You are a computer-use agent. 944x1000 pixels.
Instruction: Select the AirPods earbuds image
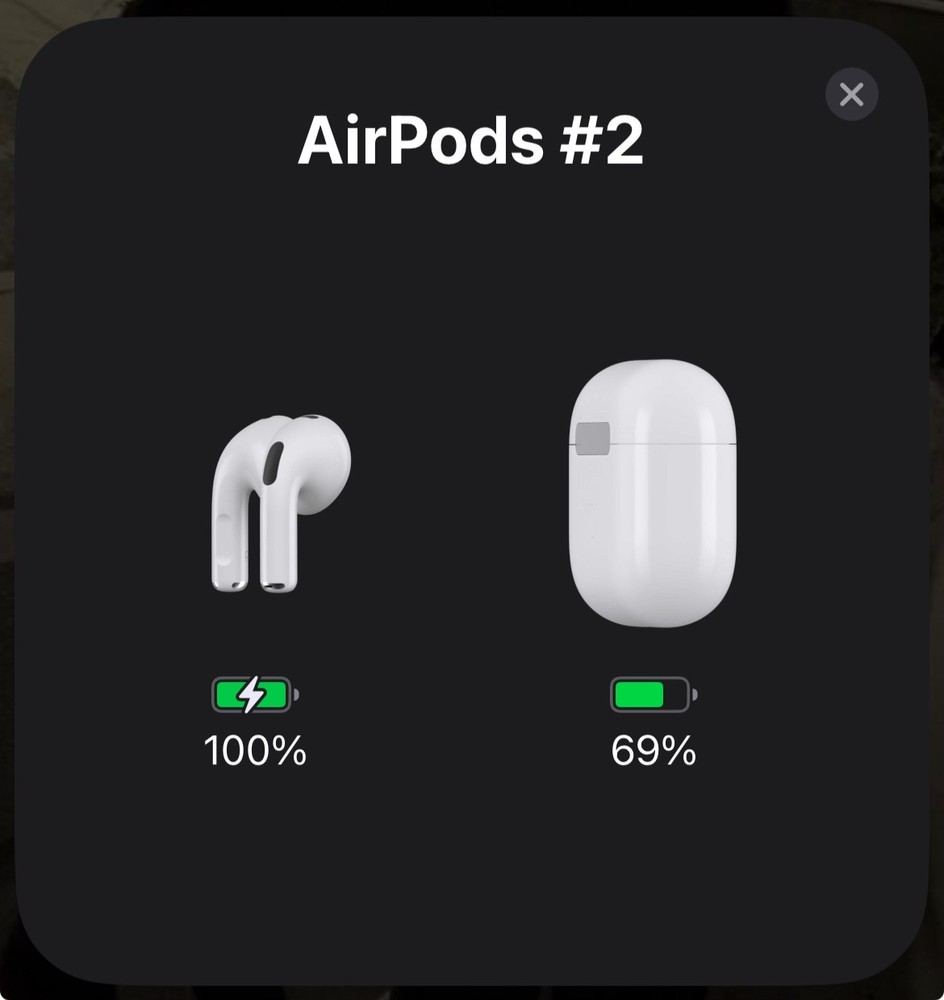pyautogui.click(x=280, y=500)
